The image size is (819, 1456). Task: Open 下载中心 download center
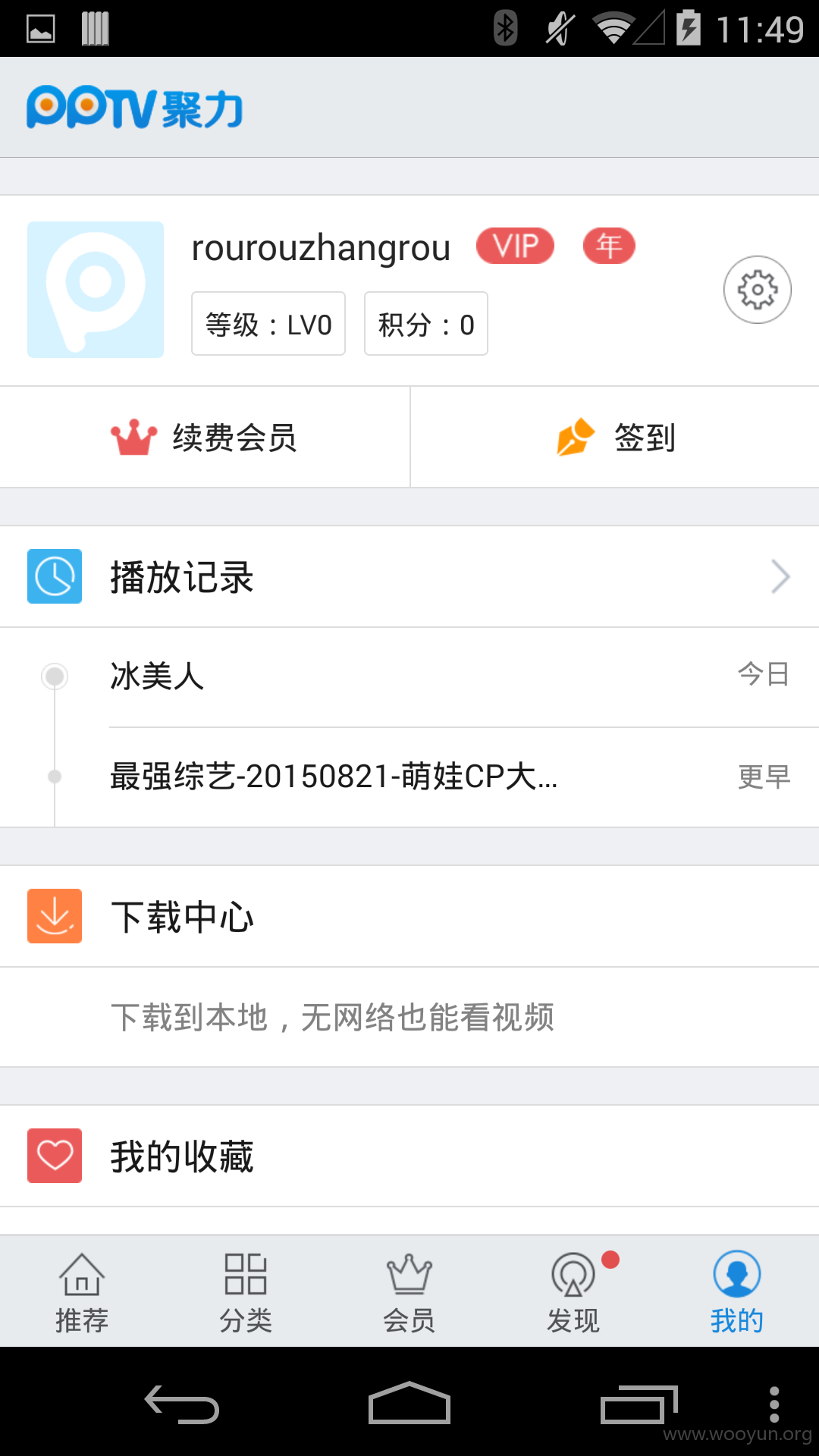point(409,917)
